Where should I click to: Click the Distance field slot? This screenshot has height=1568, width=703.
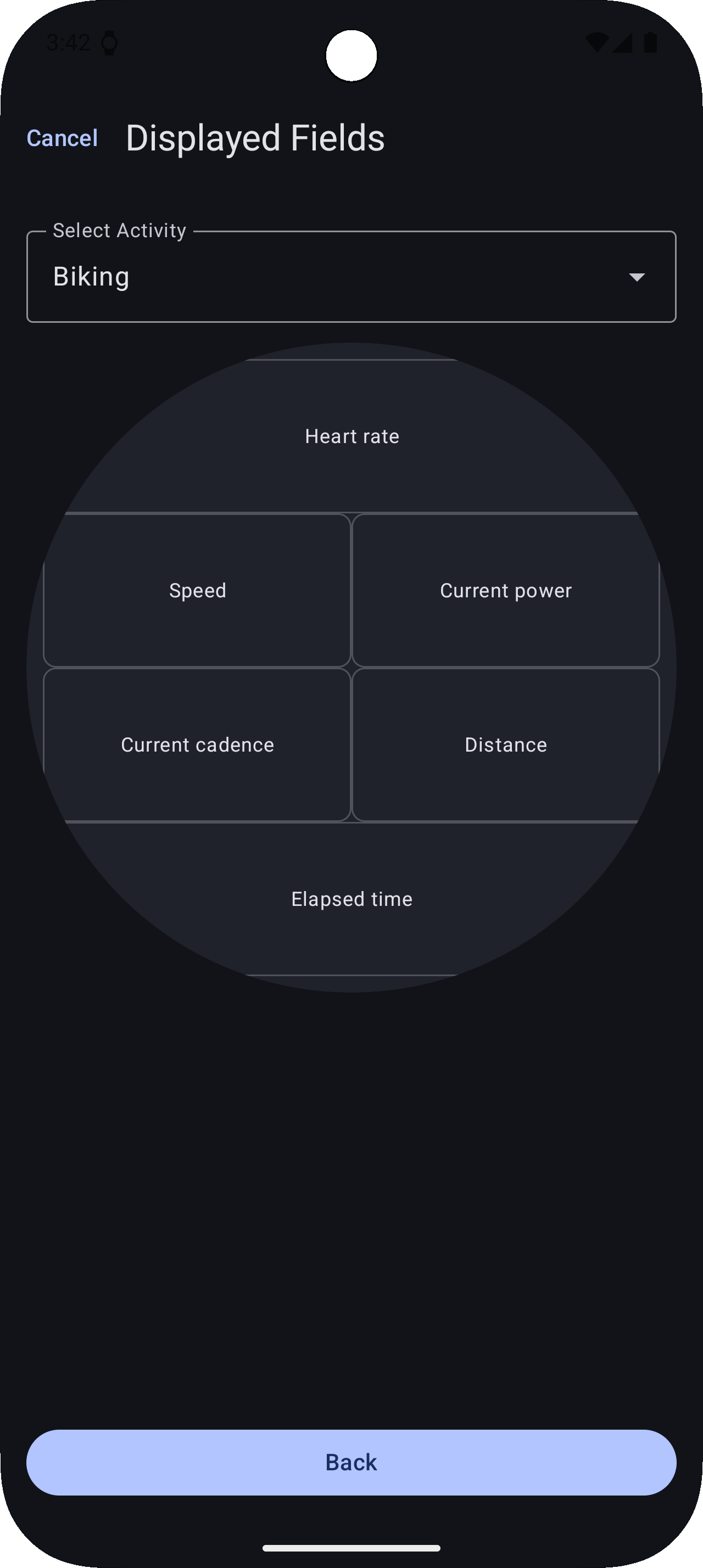click(505, 744)
